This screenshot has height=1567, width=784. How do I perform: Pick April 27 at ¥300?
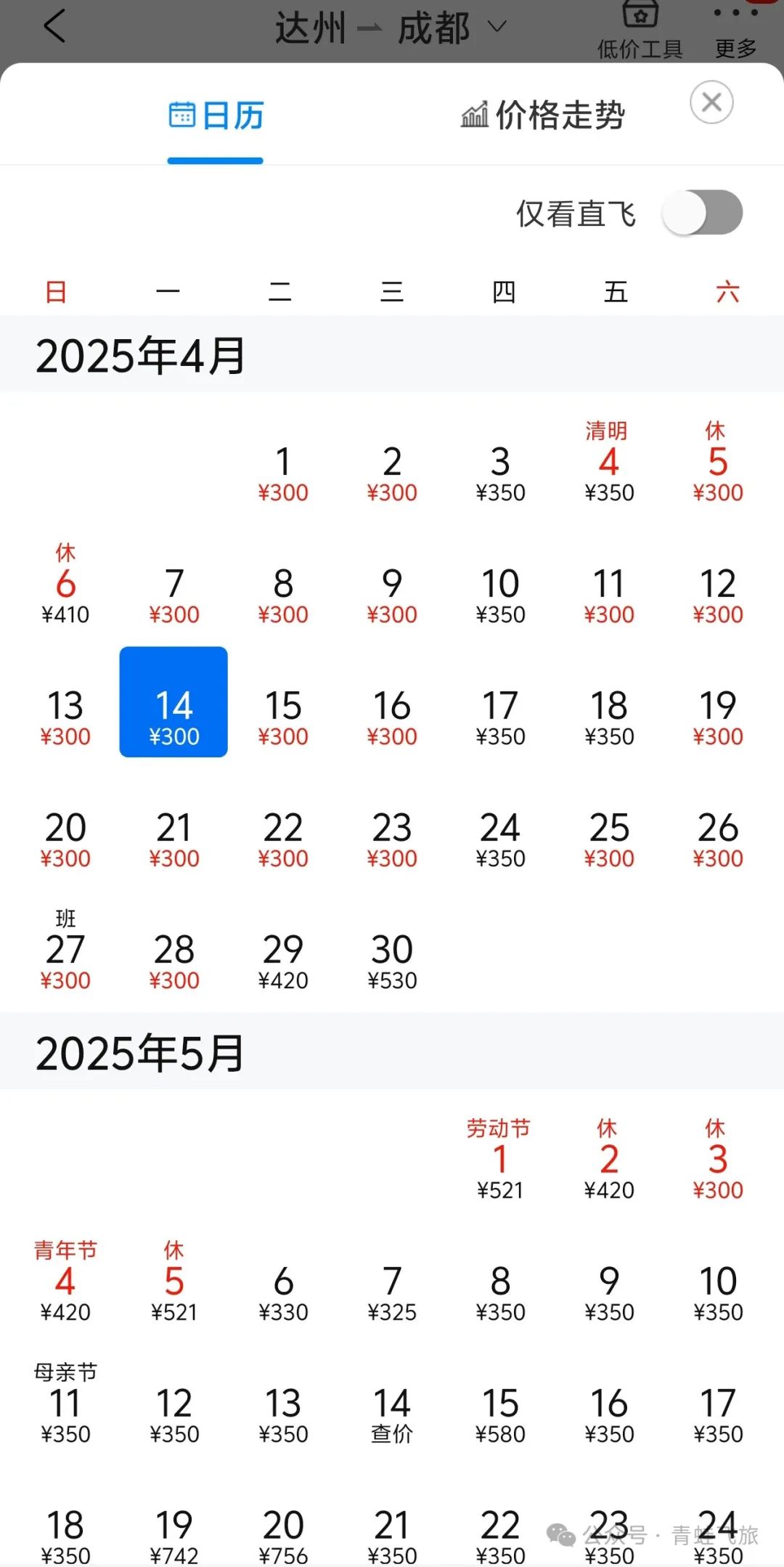65,961
